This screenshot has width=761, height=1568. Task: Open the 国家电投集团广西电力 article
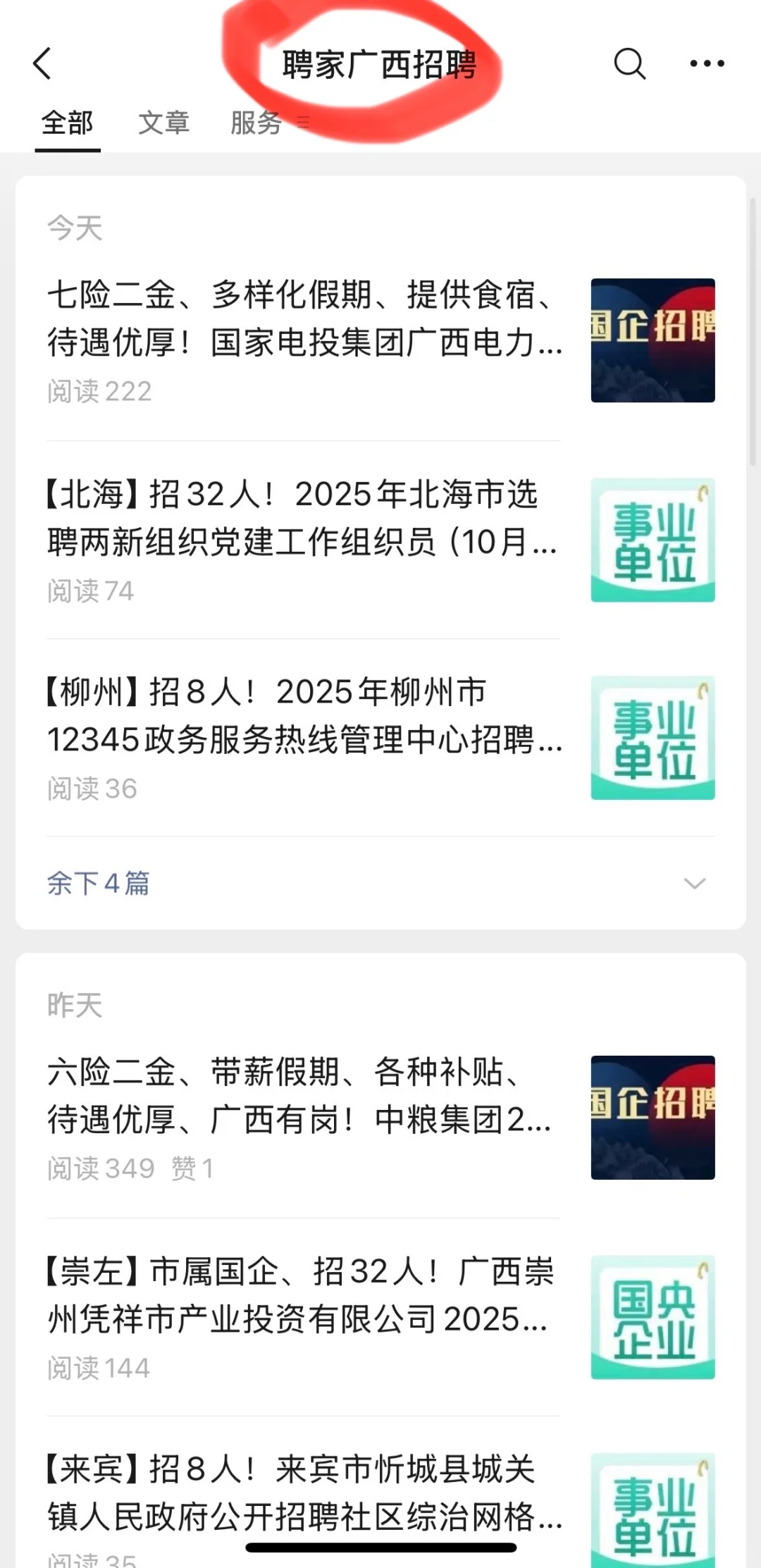tap(304, 319)
